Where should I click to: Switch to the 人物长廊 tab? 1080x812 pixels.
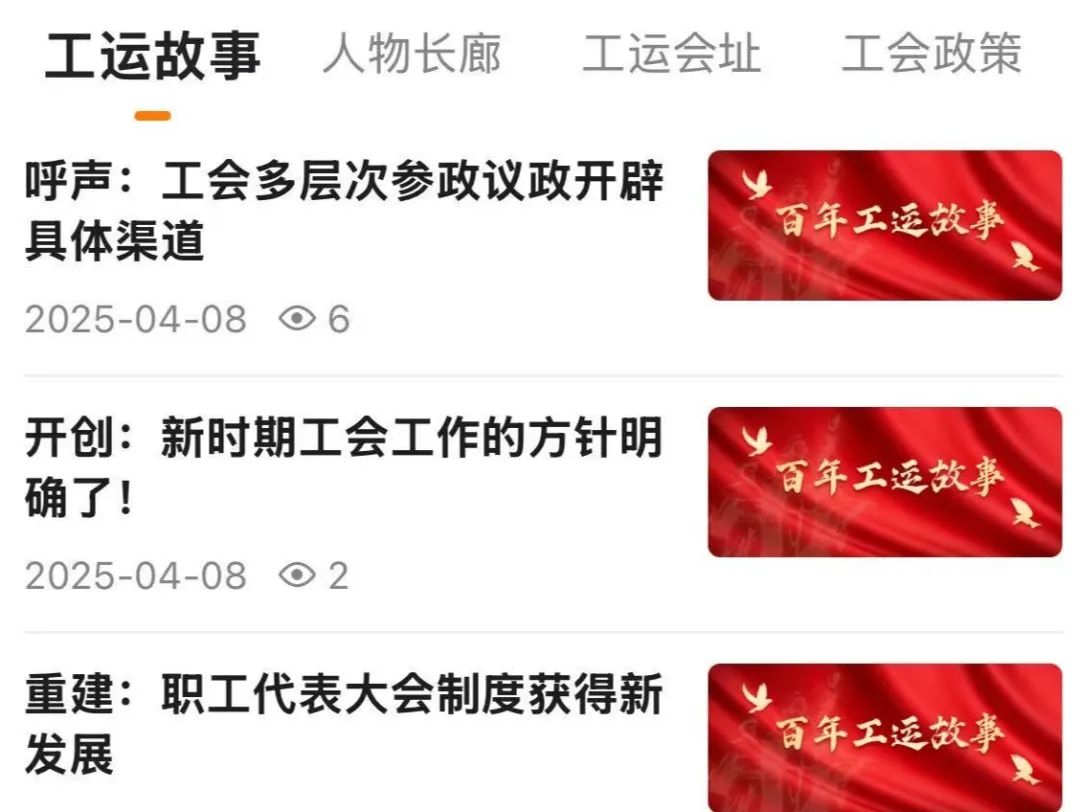pyautogui.click(x=411, y=55)
